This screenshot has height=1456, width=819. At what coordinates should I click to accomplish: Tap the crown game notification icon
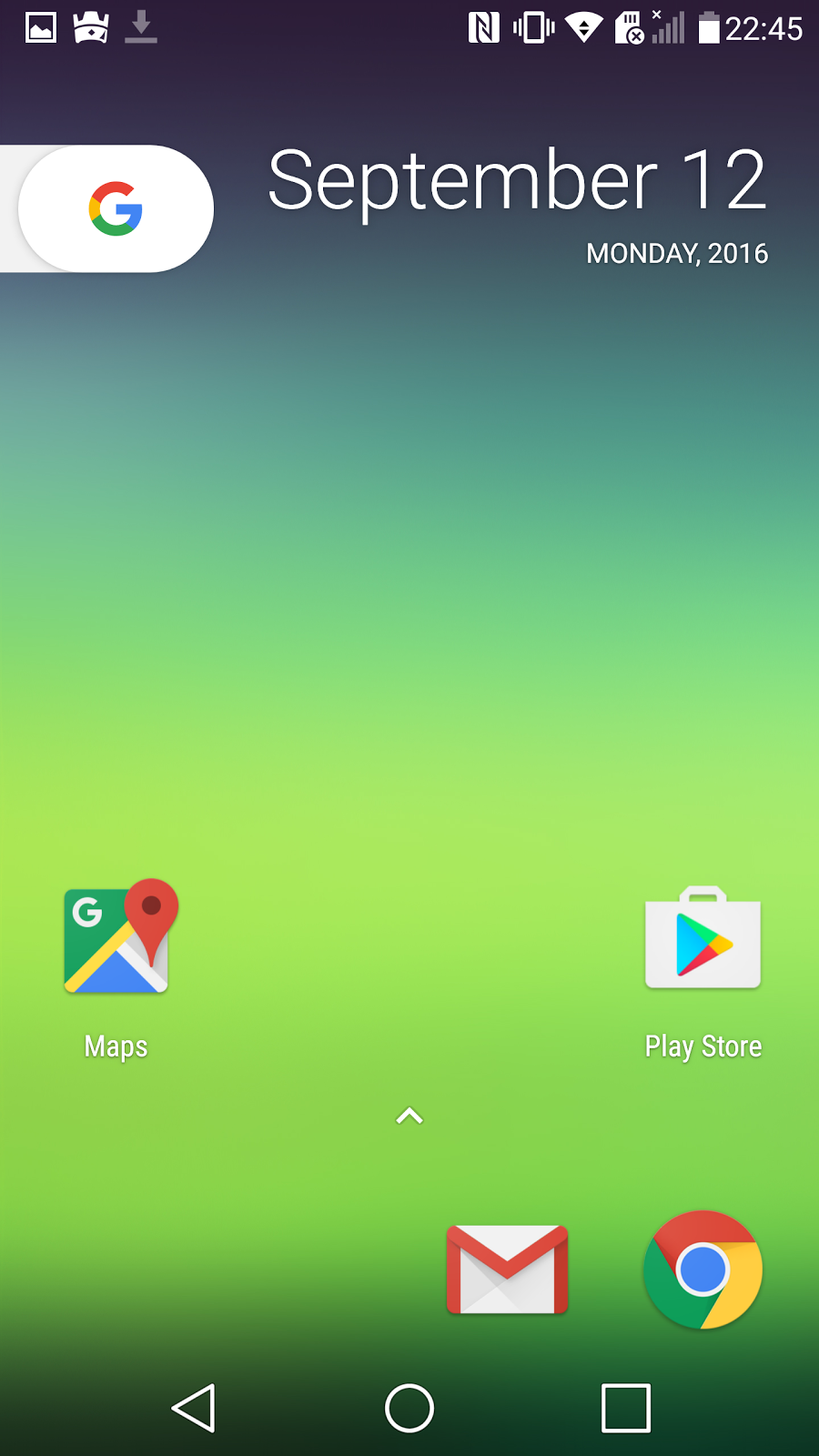coord(91,27)
